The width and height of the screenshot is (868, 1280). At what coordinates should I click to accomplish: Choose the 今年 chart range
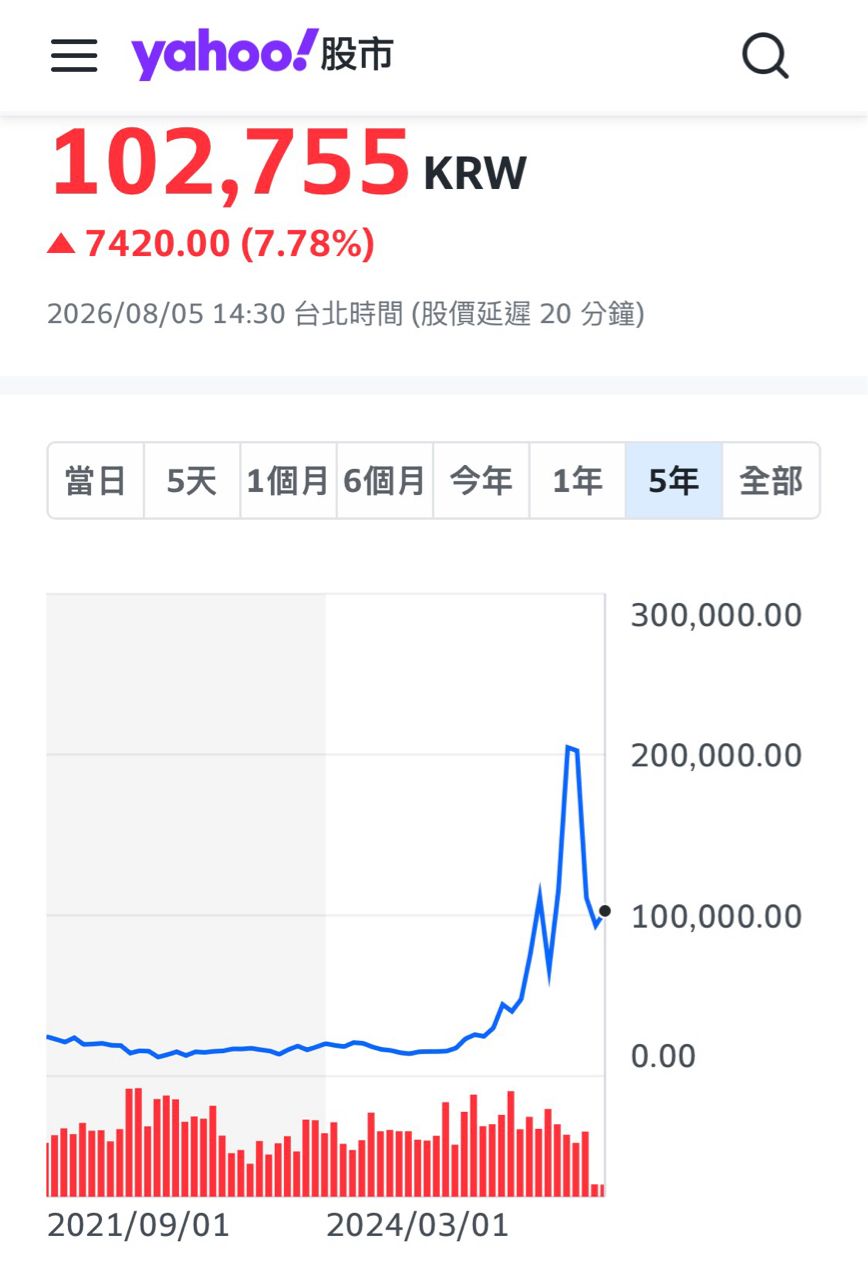pos(481,481)
